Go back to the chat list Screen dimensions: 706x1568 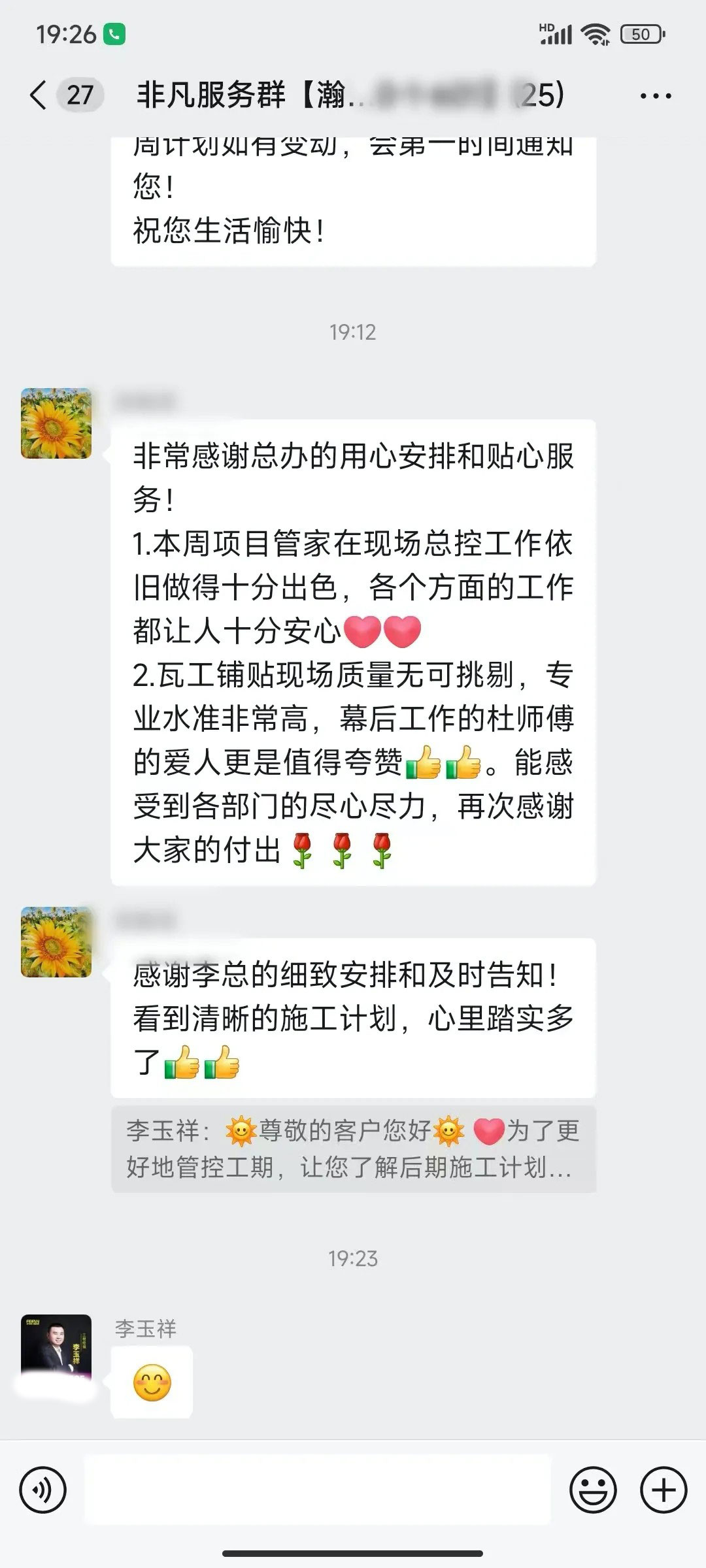[39, 95]
